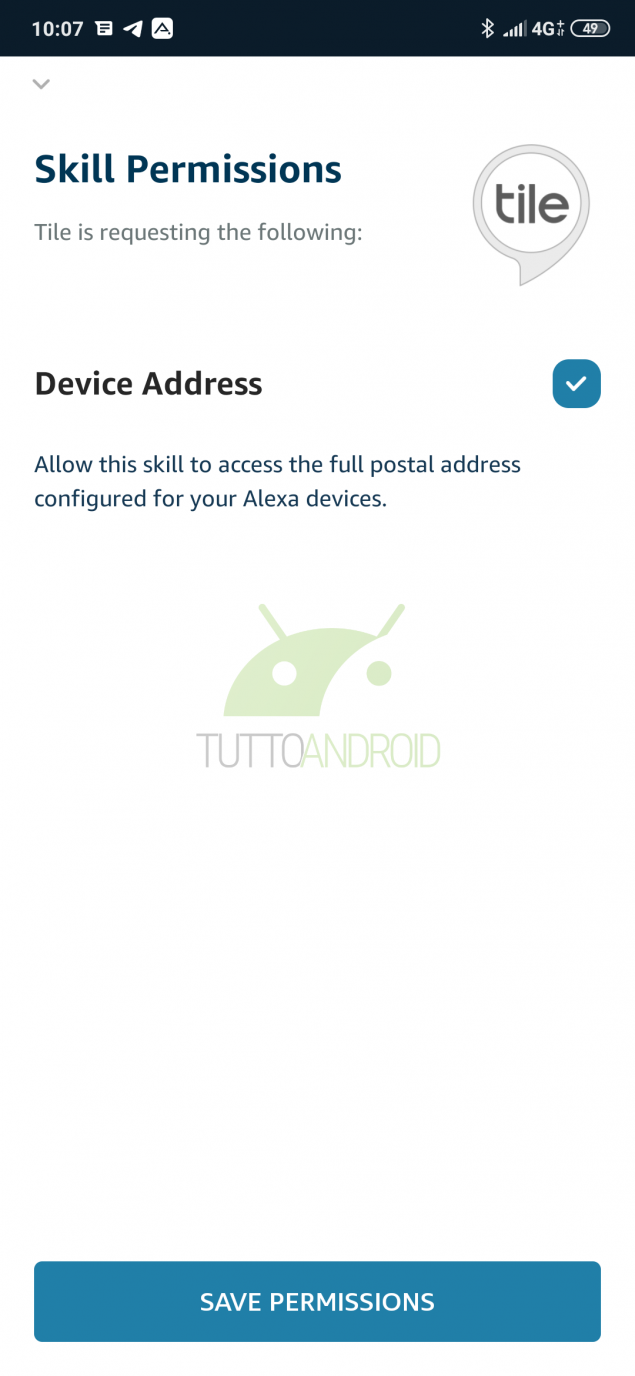The height and width of the screenshot is (1376, 635).
Task: Uncheck the Device Address permission checkbox
Action: tap(576, 384)
